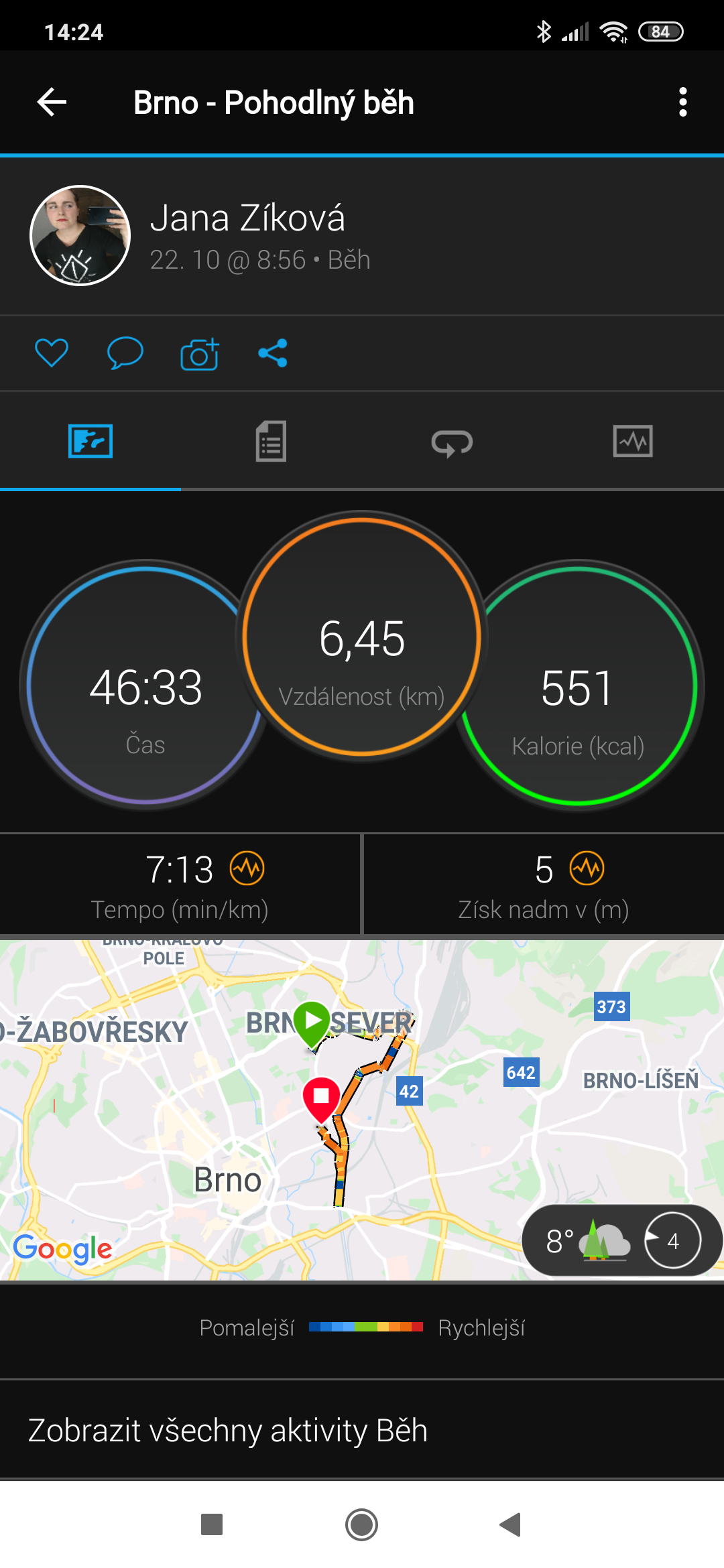
Task: Add a photo with the camera icon
Action: tap(200, 353)
